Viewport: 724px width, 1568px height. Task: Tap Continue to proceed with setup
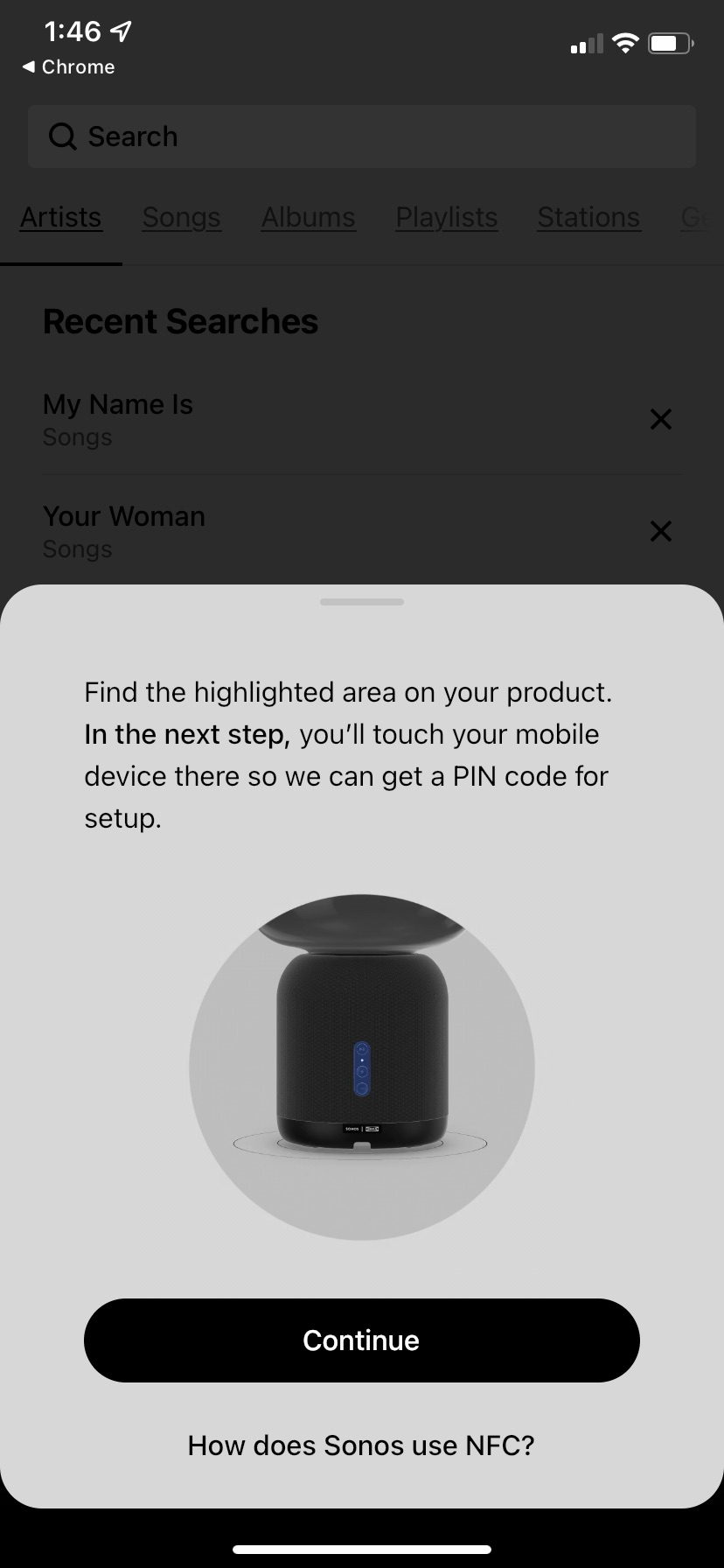click(362, 1340)
